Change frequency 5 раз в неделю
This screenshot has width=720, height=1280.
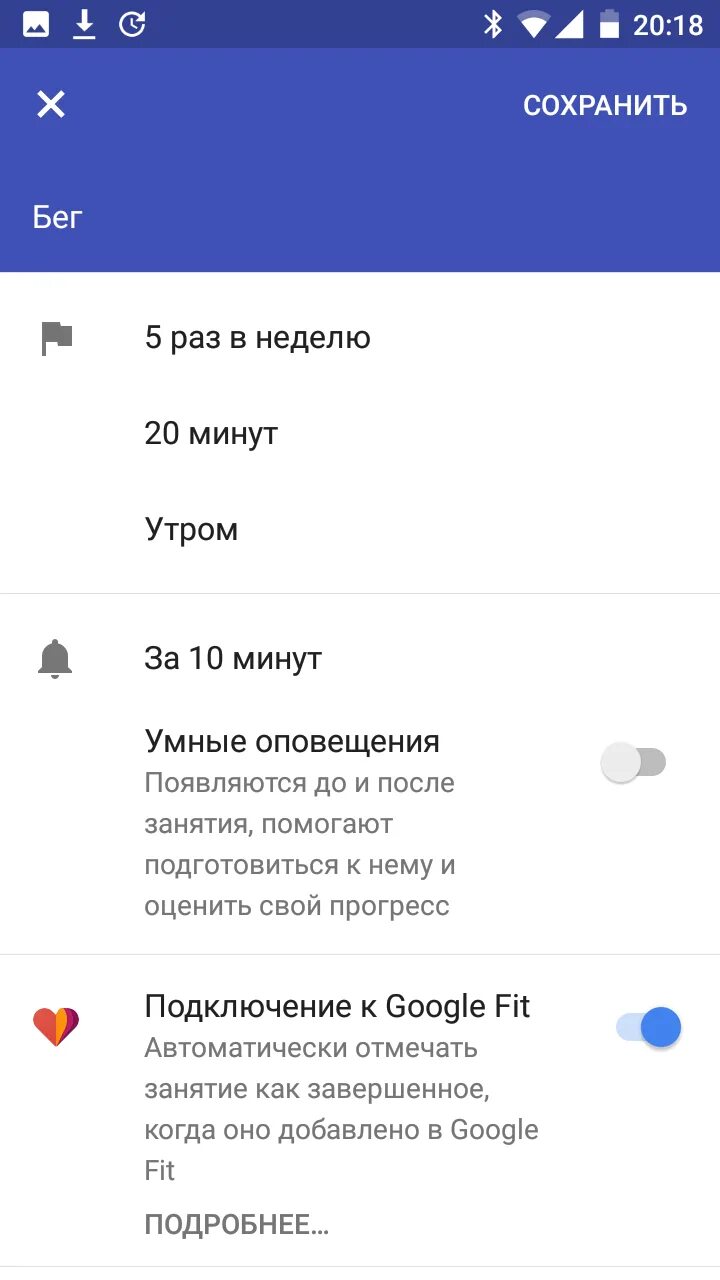pos(360,338)
